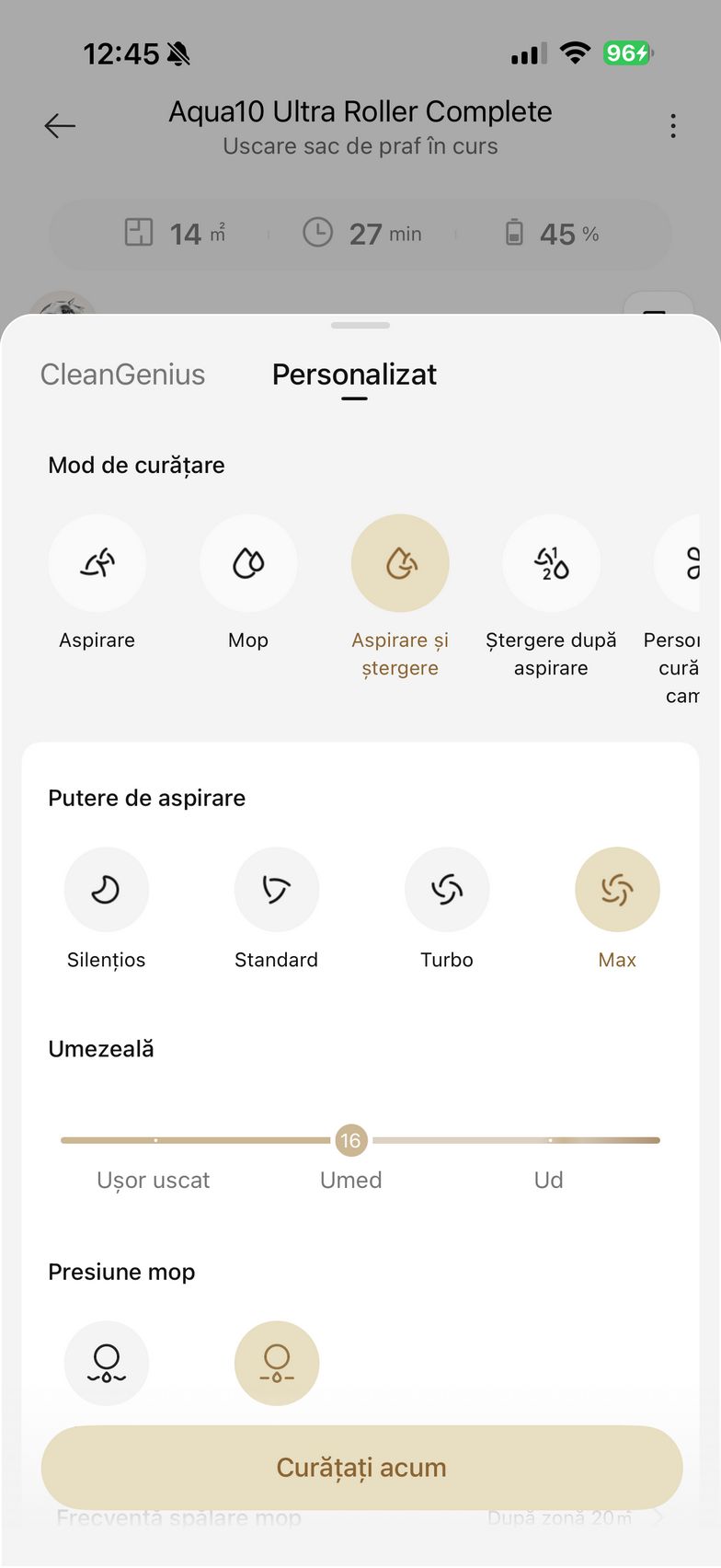Go back using the arrow icon
Viewport: 721px width, 1568px height.
pos(60,126)
